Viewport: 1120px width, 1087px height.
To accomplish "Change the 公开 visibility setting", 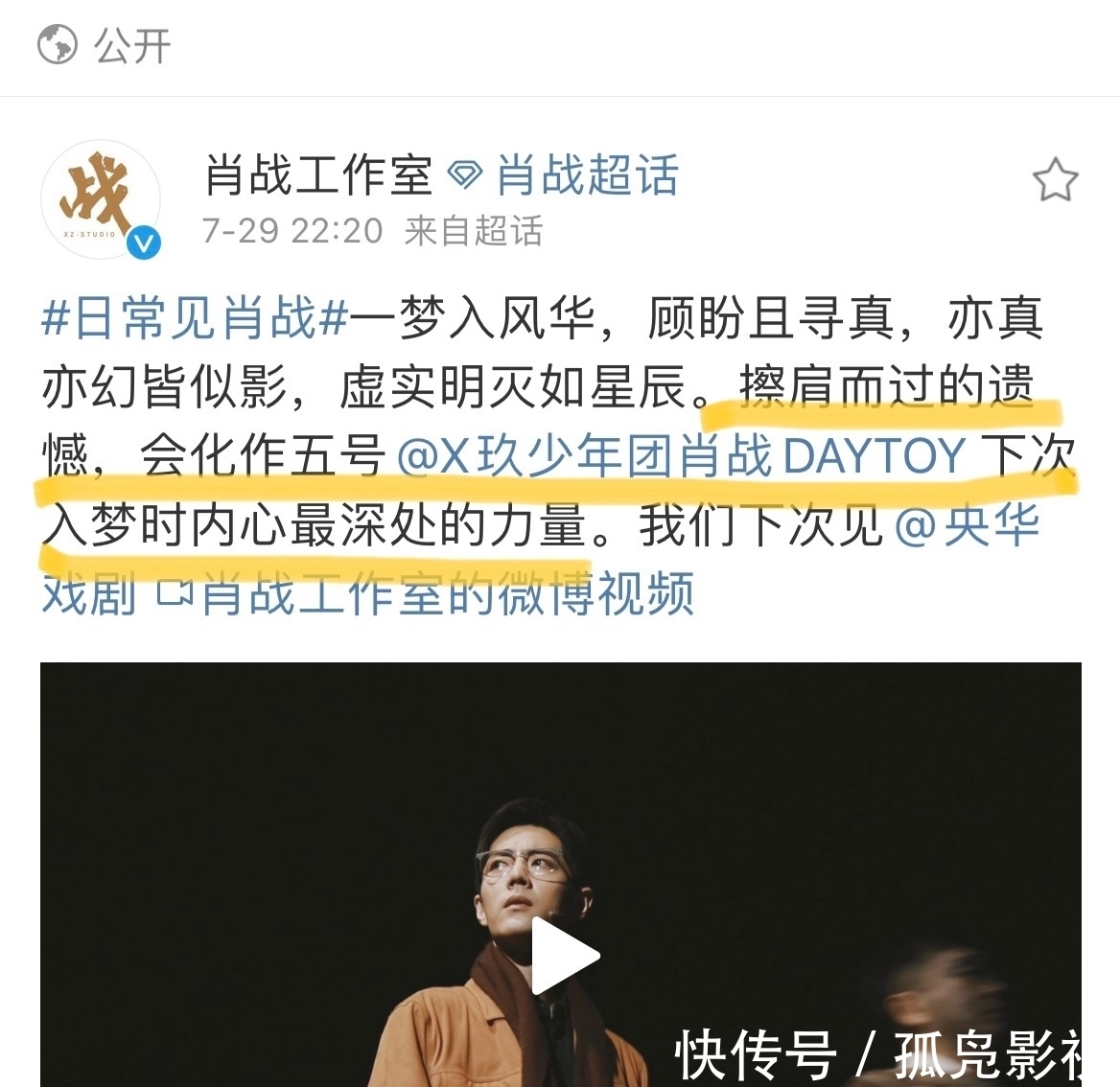I will point(105,45).
